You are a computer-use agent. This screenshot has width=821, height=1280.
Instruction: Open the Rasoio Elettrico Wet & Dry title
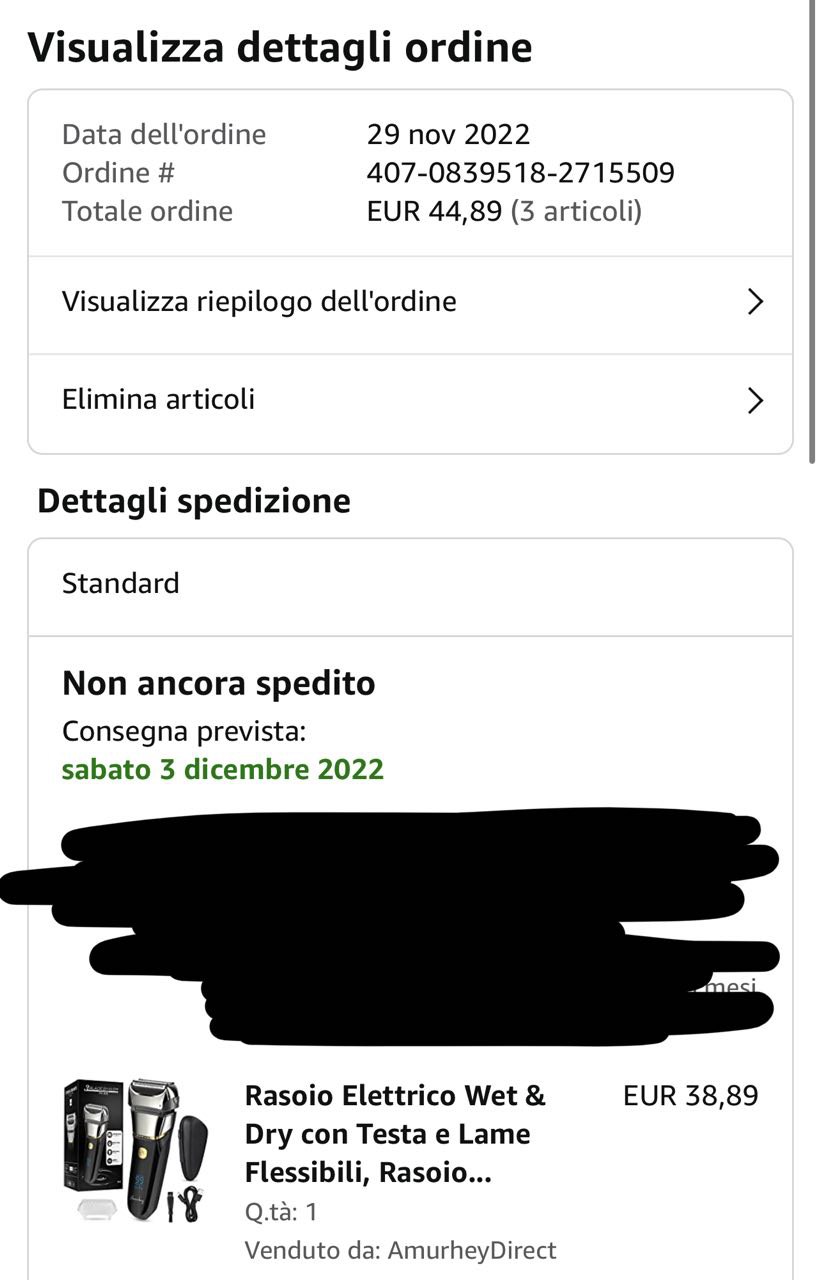pos(396,1134)
